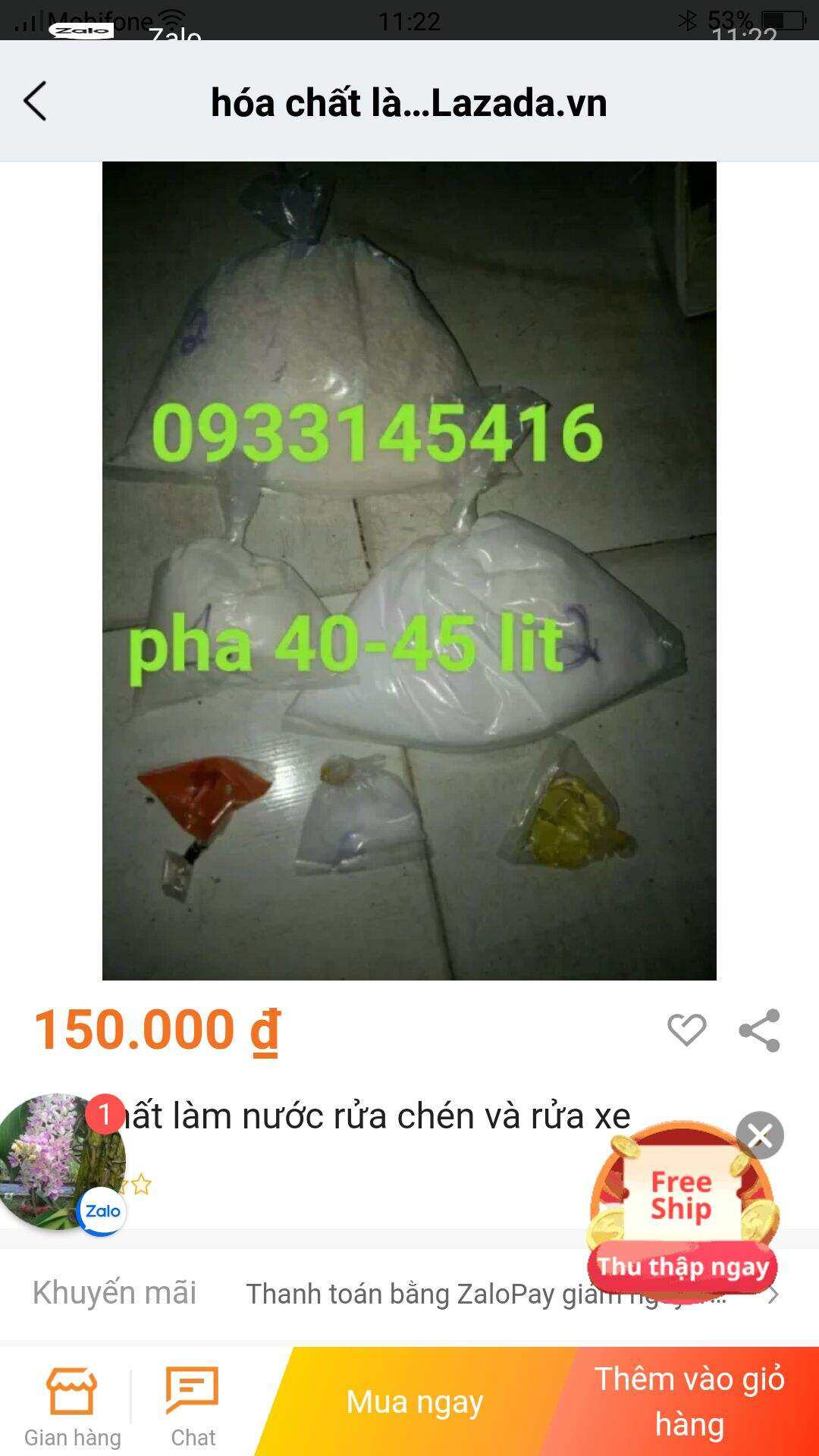The height and width of the screenshot is (1456, 819).
Task: Visit the seller's shop via Gian hàng
Action: click(x=72, y=1407)
